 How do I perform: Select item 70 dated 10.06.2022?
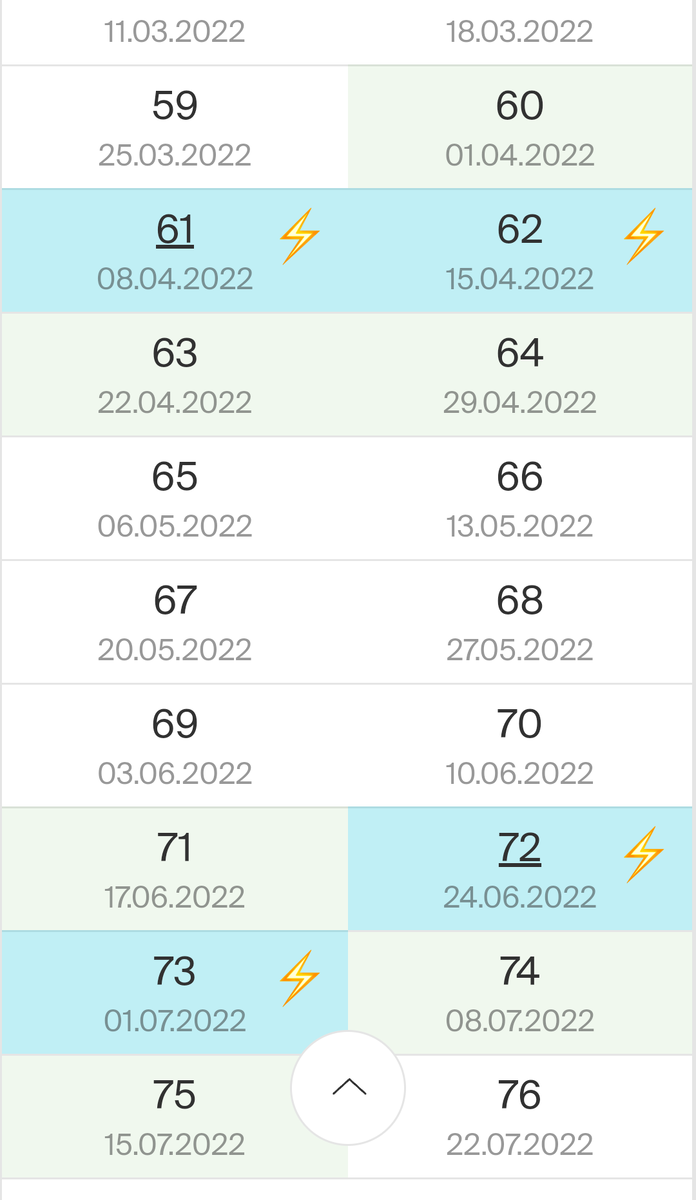click(520, 746)
